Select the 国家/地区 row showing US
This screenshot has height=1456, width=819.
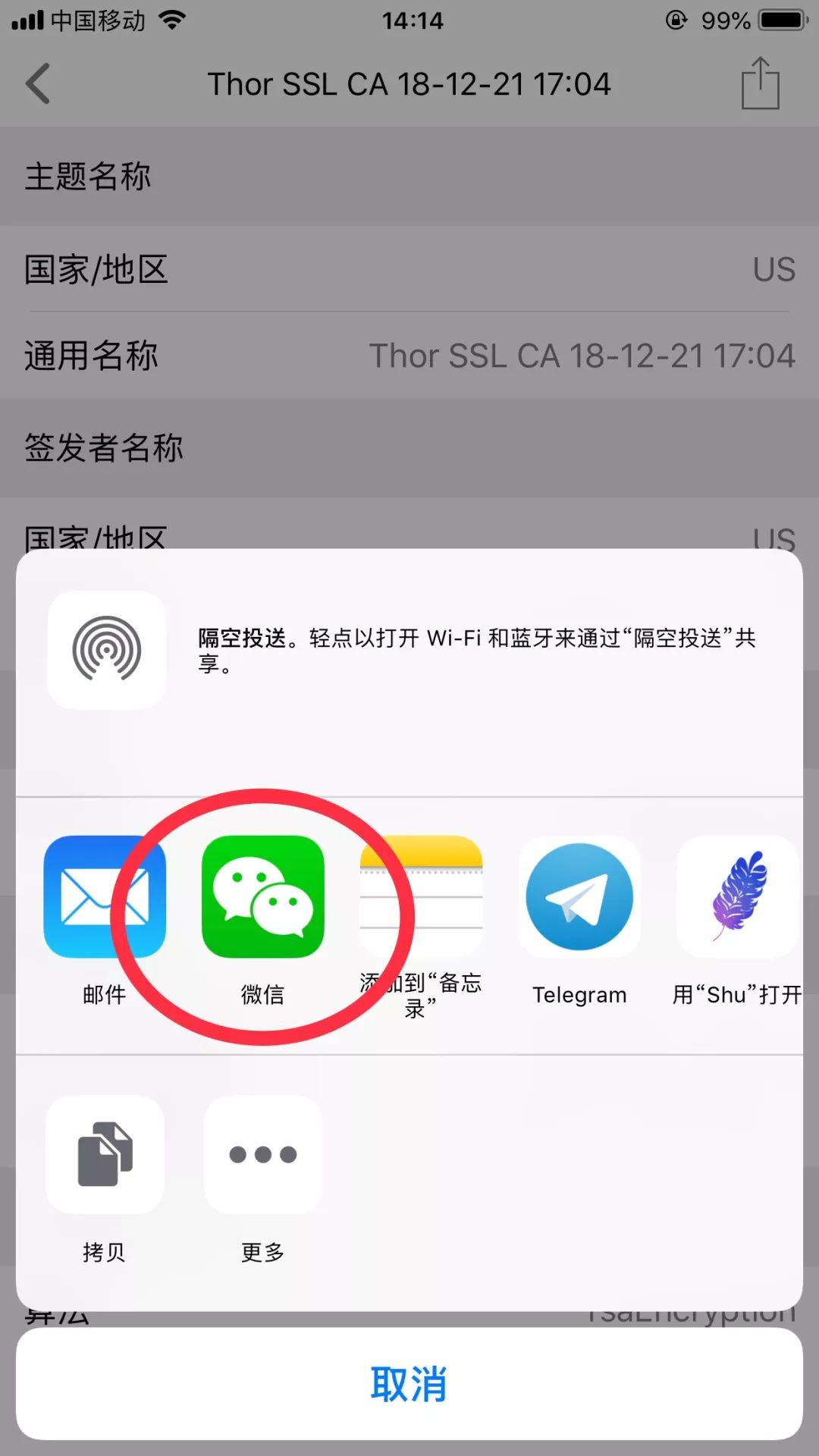409,269
